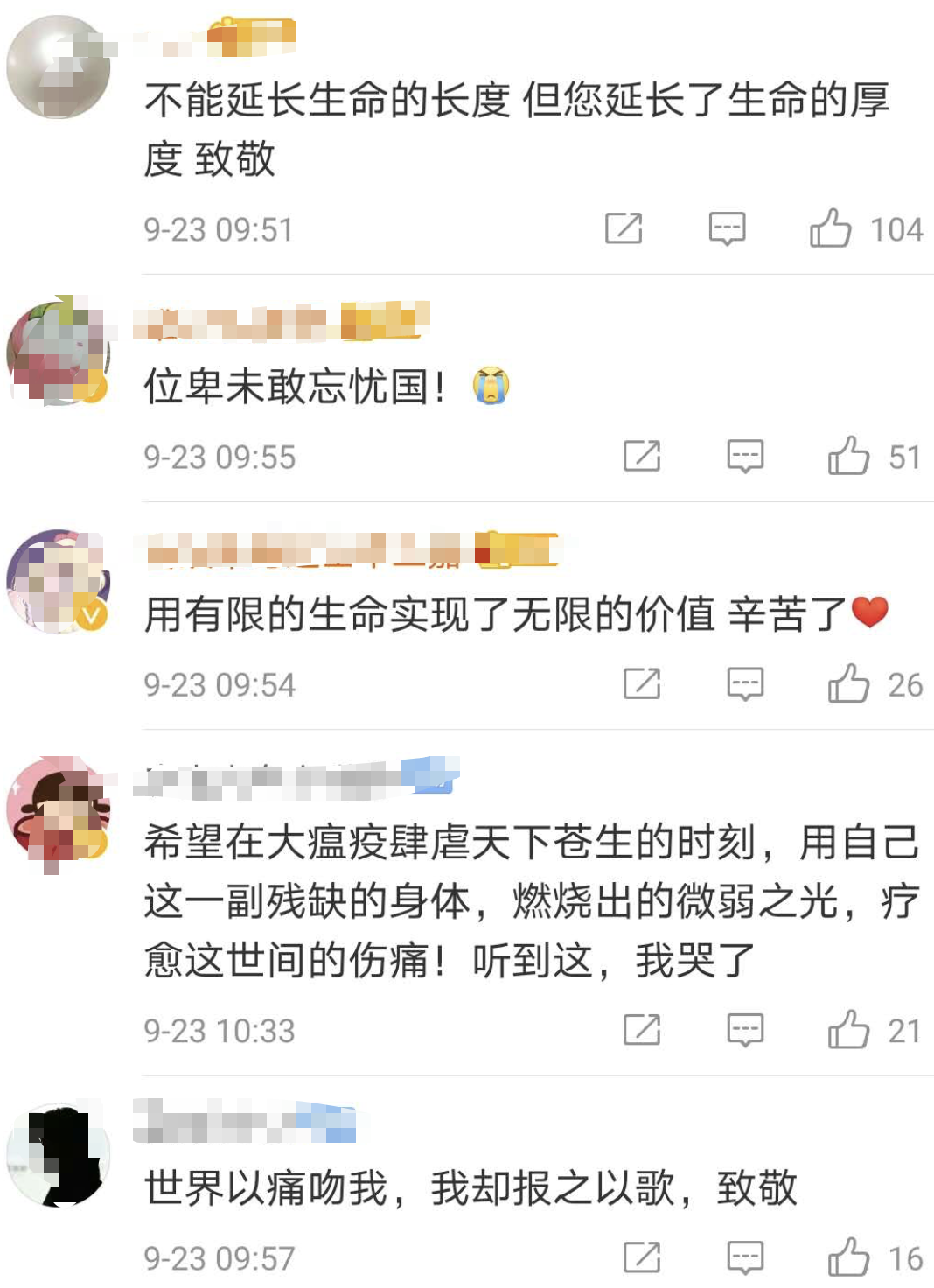Image resolution: width=934 pixels, height=1288 pixels.
Task: Like the comment '位卑未敢忘忧国'
Action: [x=848, y=456]
